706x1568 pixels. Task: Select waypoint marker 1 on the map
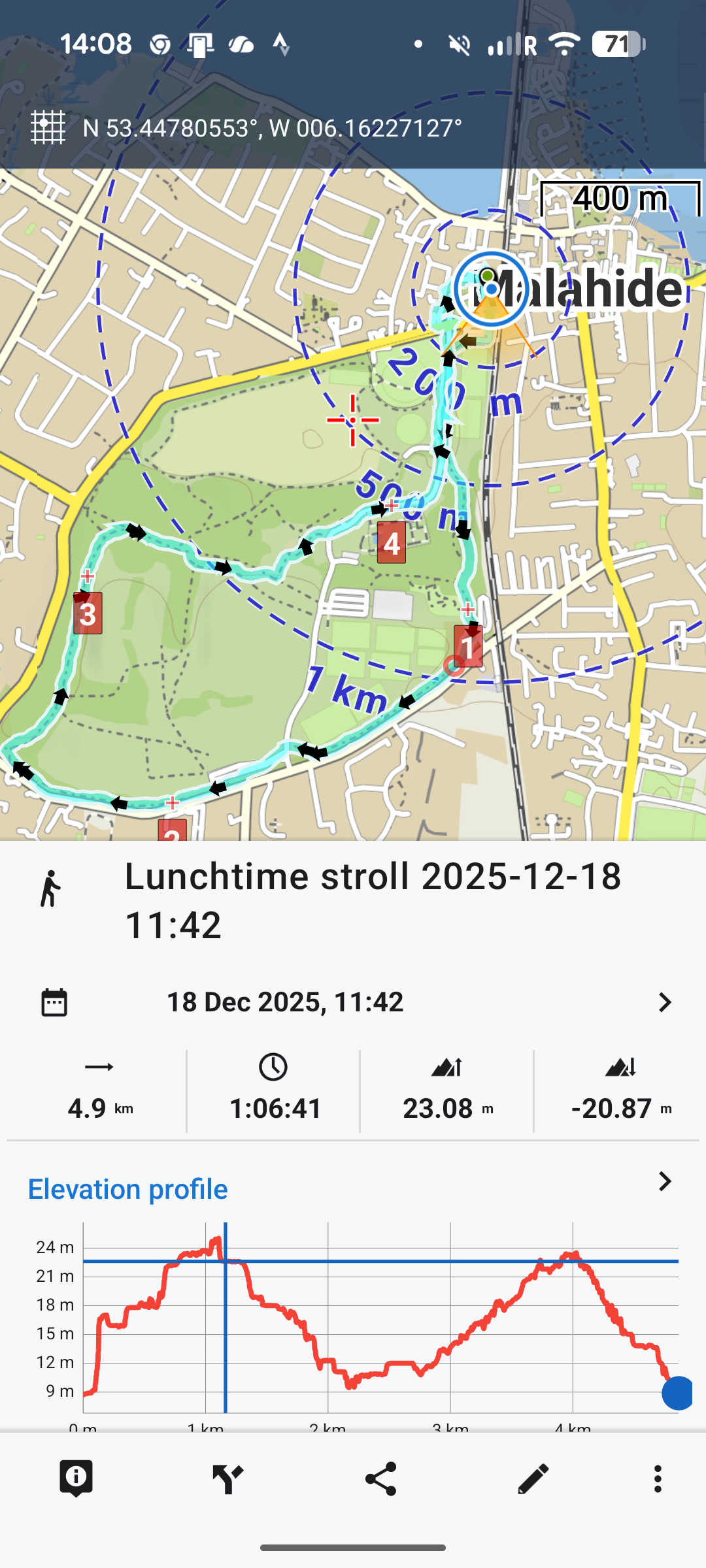[x=468, y=647]
